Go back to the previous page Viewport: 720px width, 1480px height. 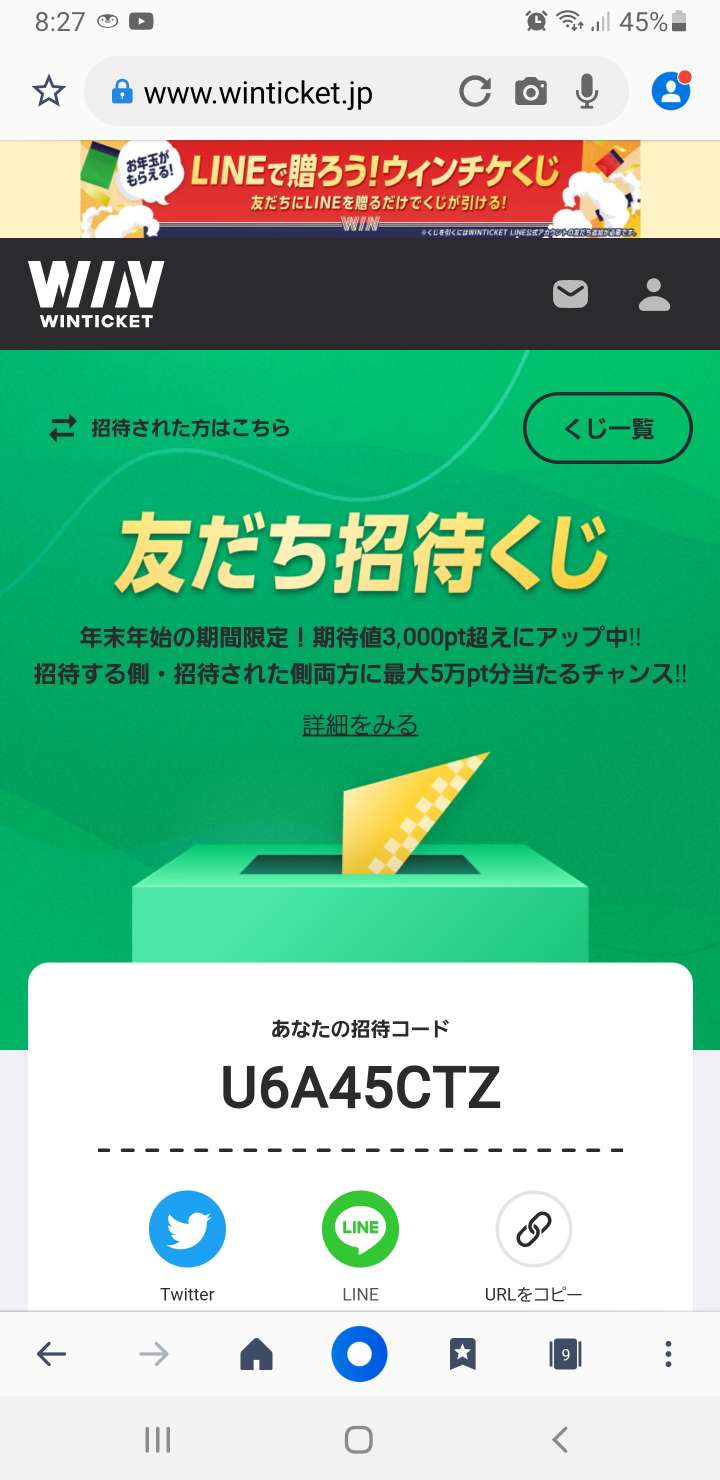click(x=51, y=1355)
